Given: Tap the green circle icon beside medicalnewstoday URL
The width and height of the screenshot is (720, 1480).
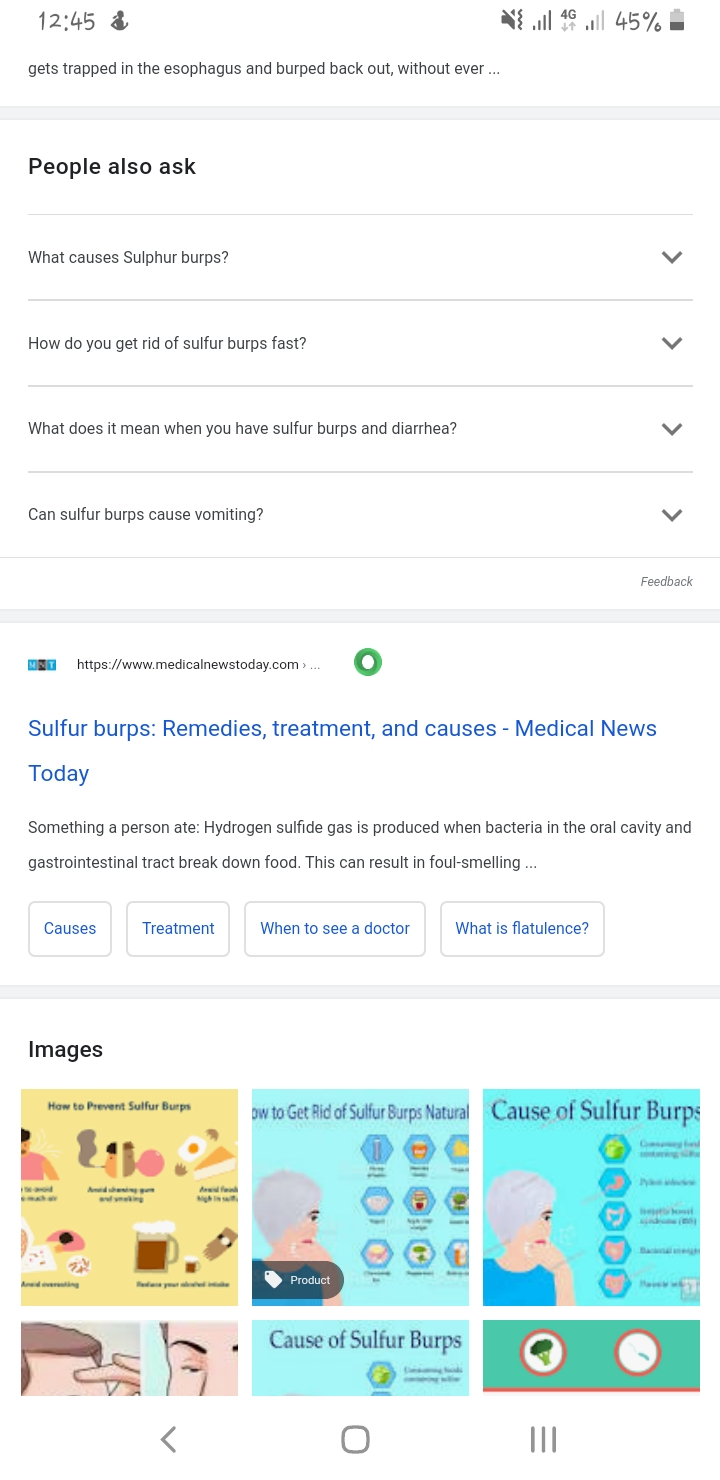Looking at the screenshot, I should 368,662.
